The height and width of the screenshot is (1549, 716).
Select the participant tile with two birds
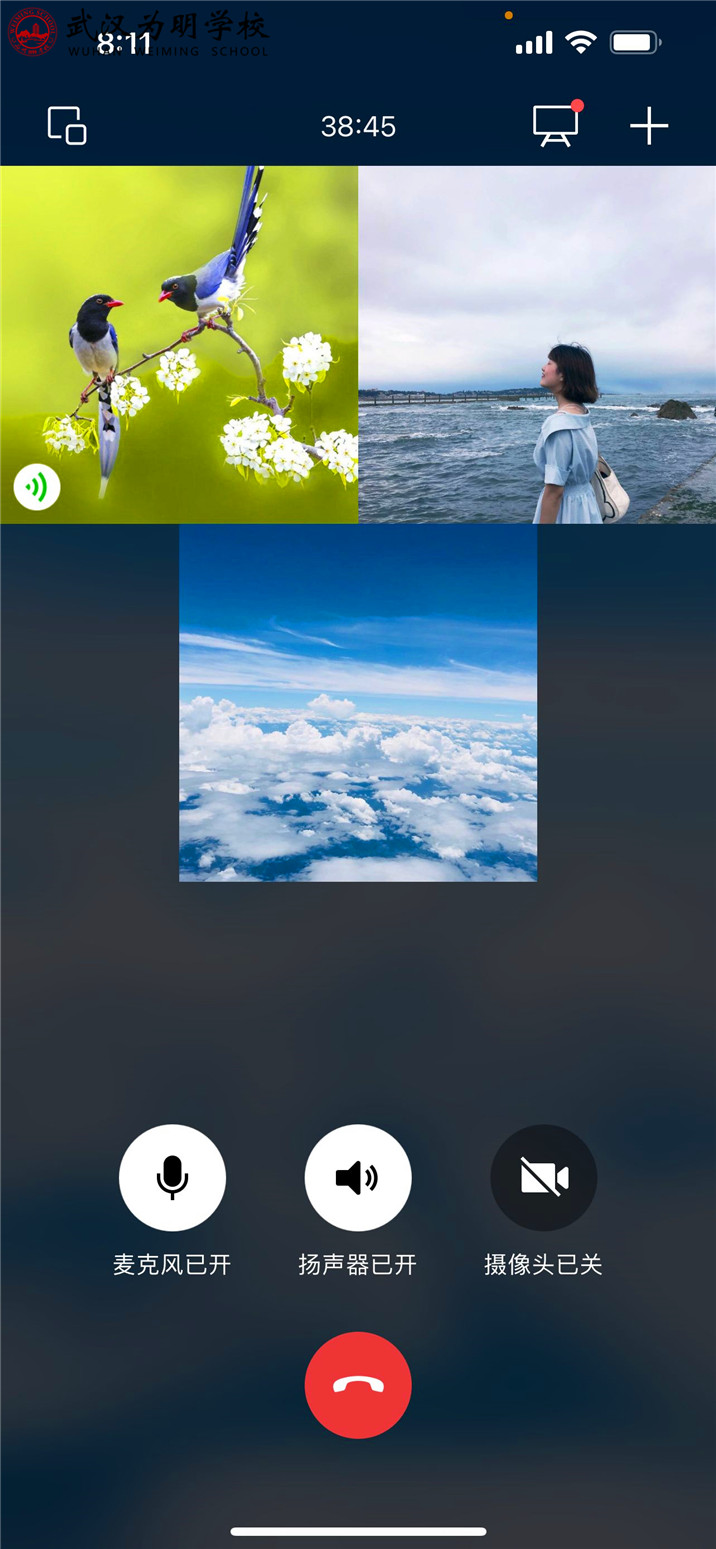[x=179, y=345]
